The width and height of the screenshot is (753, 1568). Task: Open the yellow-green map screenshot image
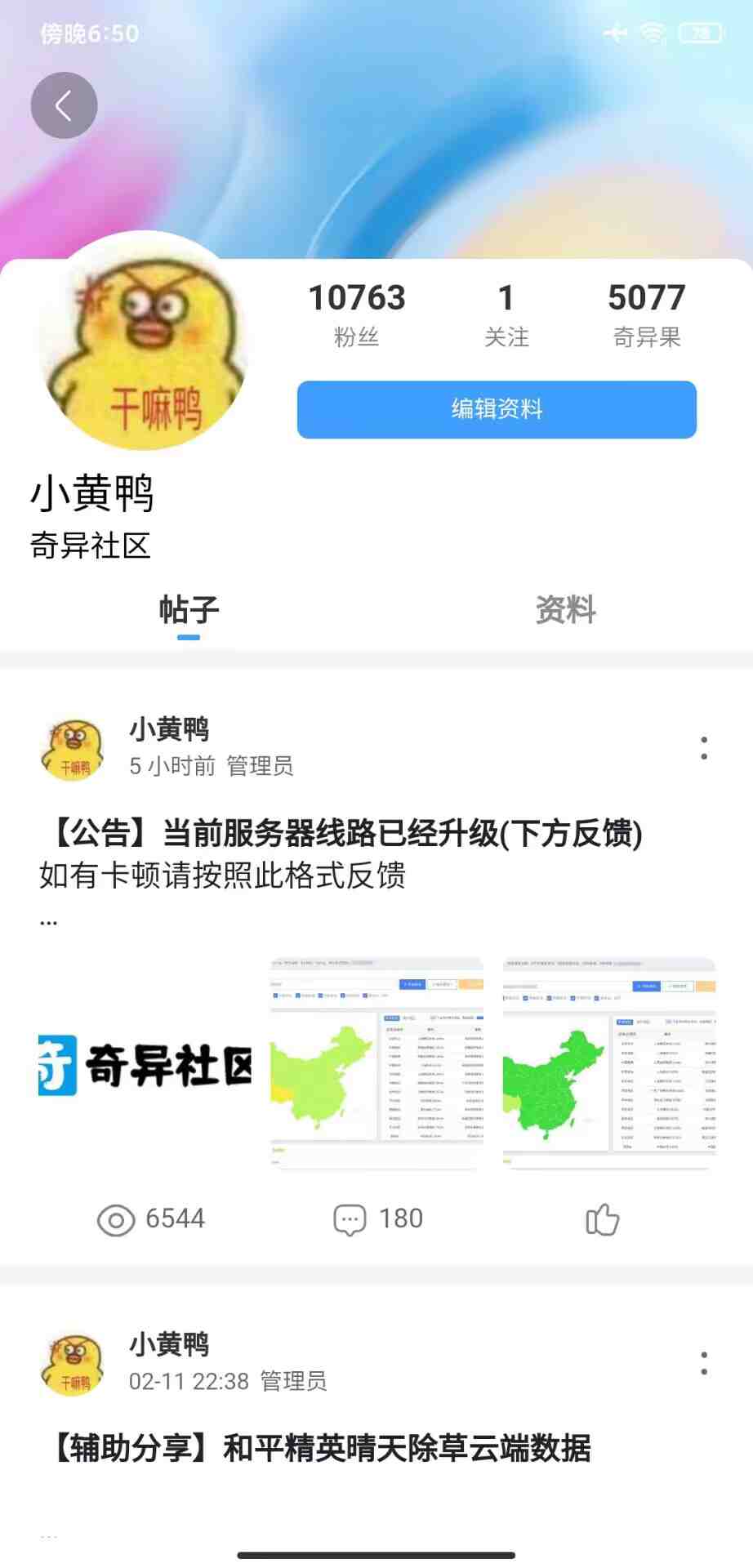376,1064
